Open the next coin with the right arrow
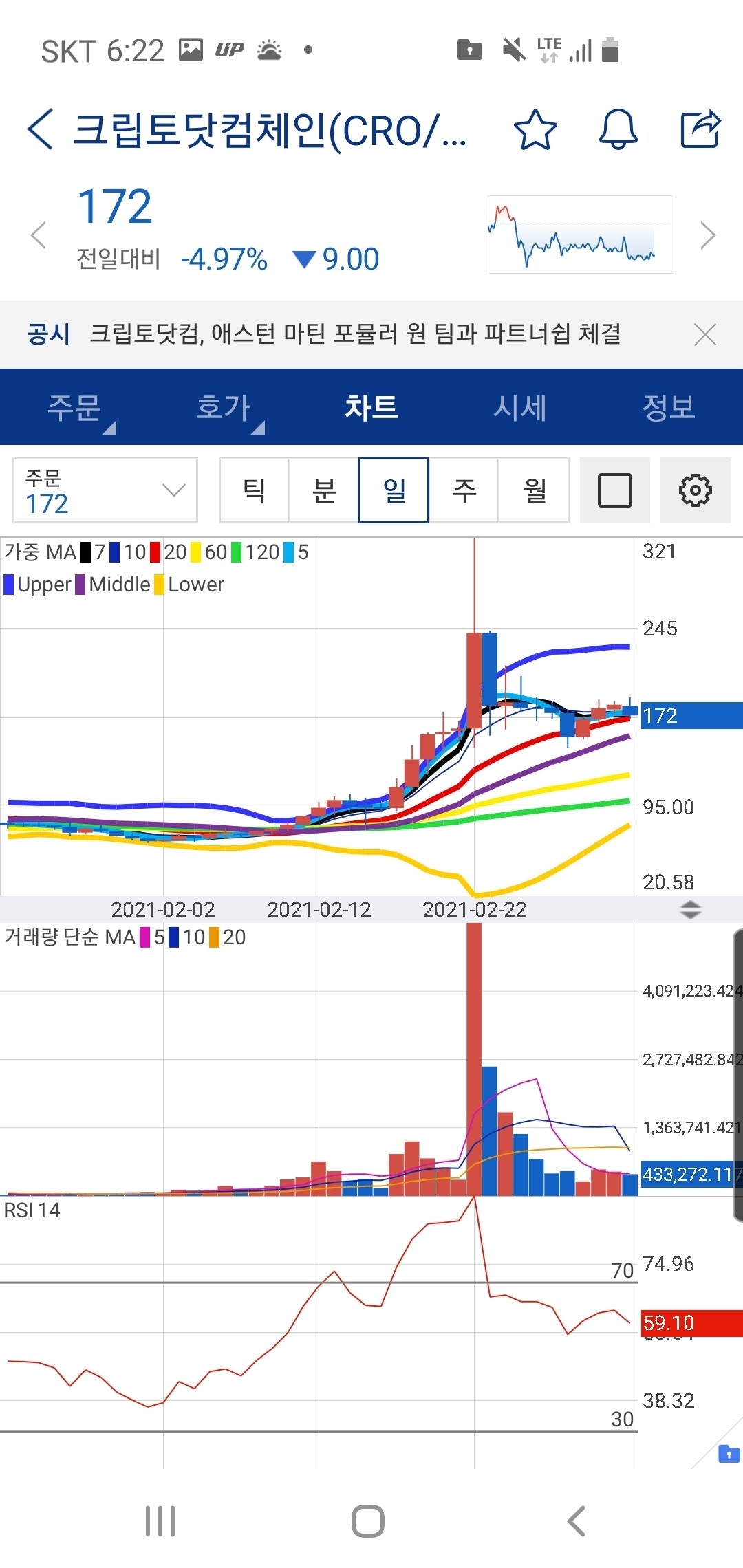 [709, 234]
